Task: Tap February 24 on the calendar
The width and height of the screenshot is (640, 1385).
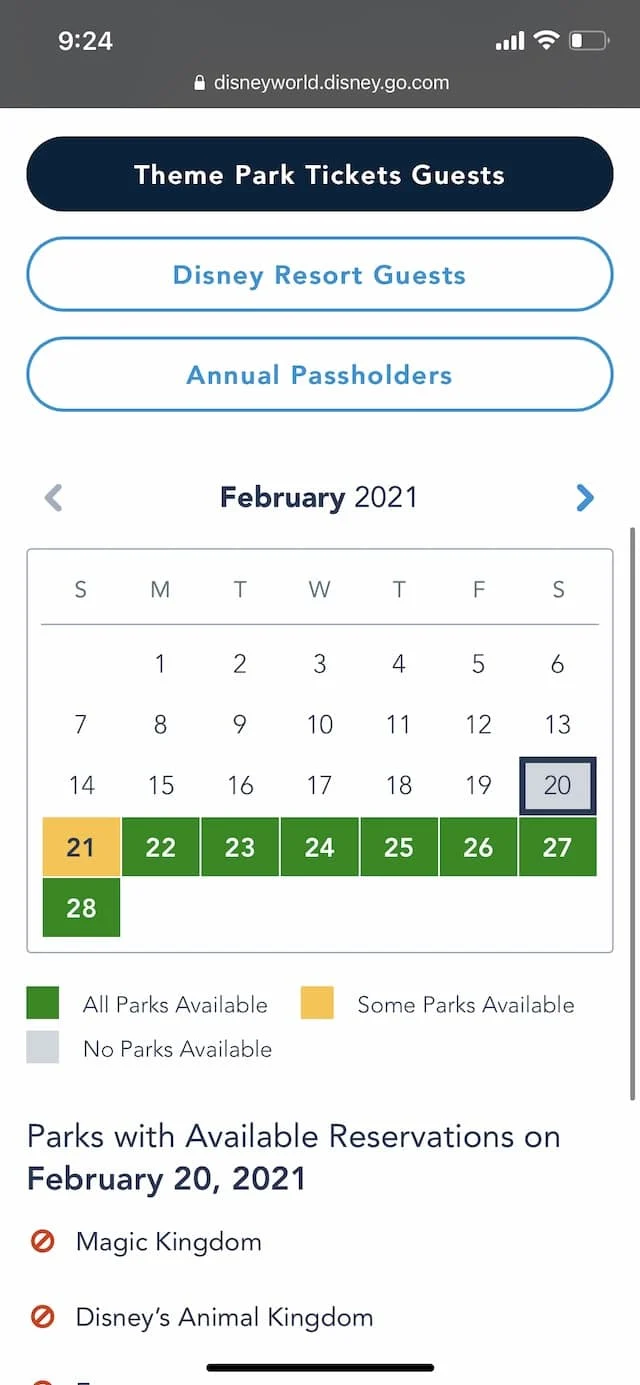Action: coord(319,847)
